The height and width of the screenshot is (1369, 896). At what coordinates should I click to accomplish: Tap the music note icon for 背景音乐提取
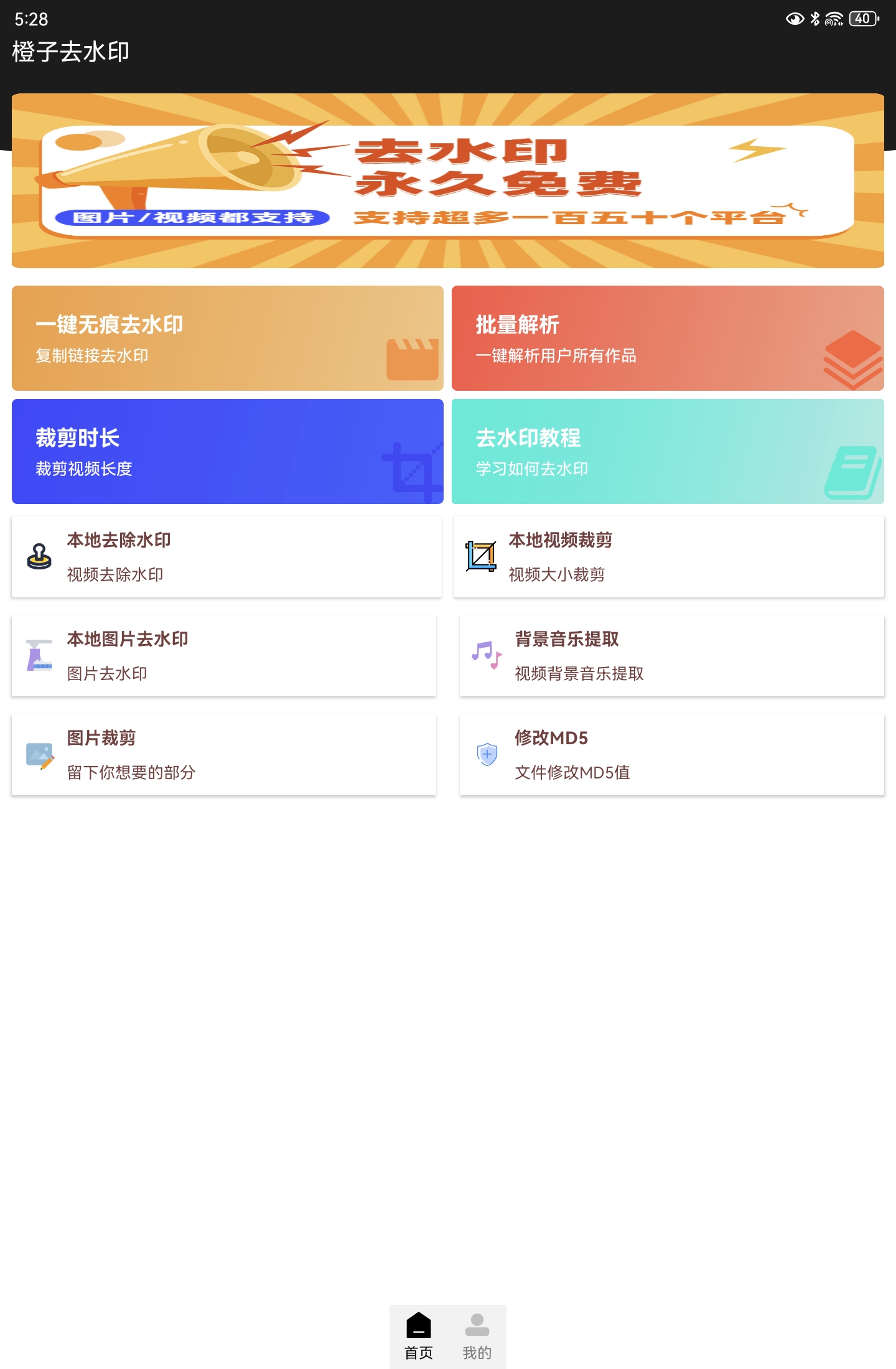(487, 655)
